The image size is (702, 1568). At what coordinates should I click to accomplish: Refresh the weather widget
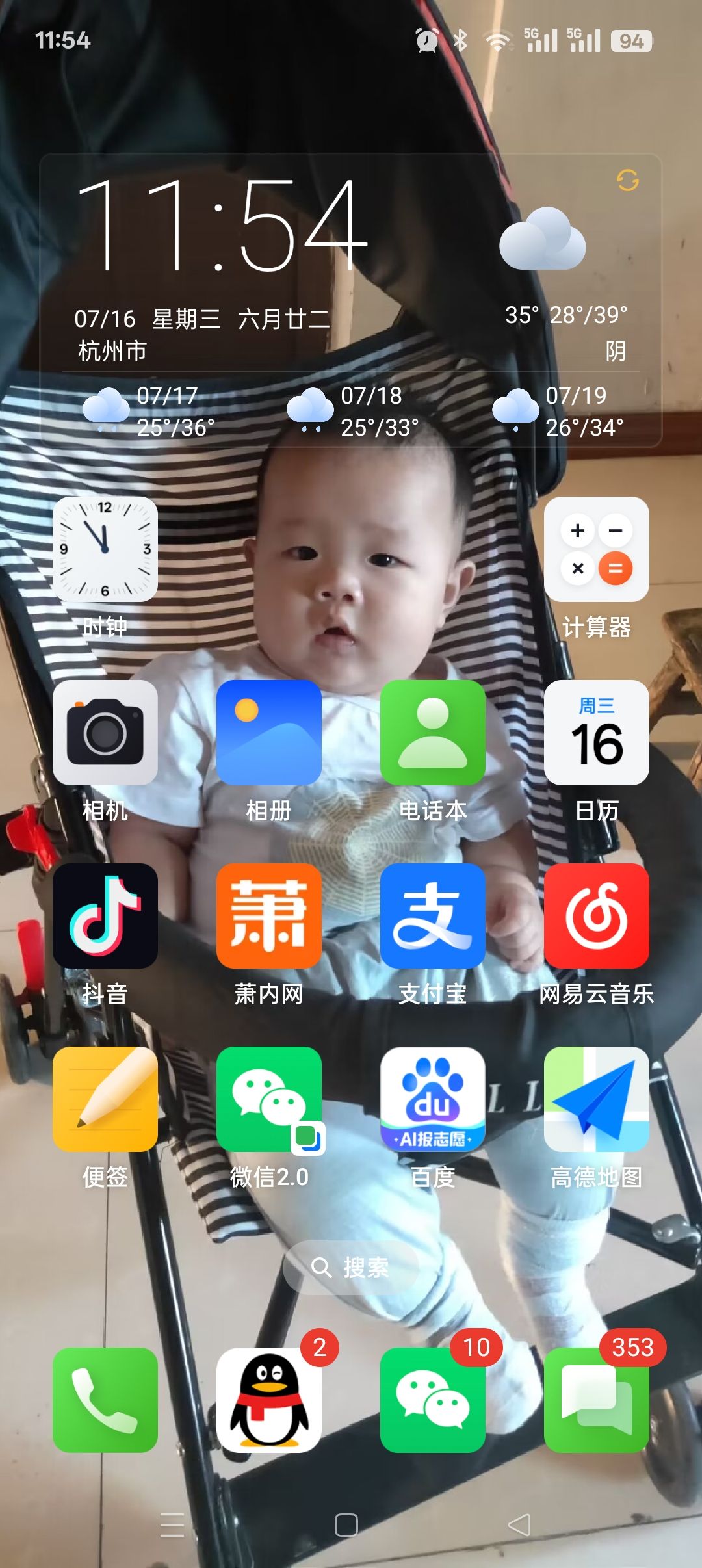coord(627,181)
